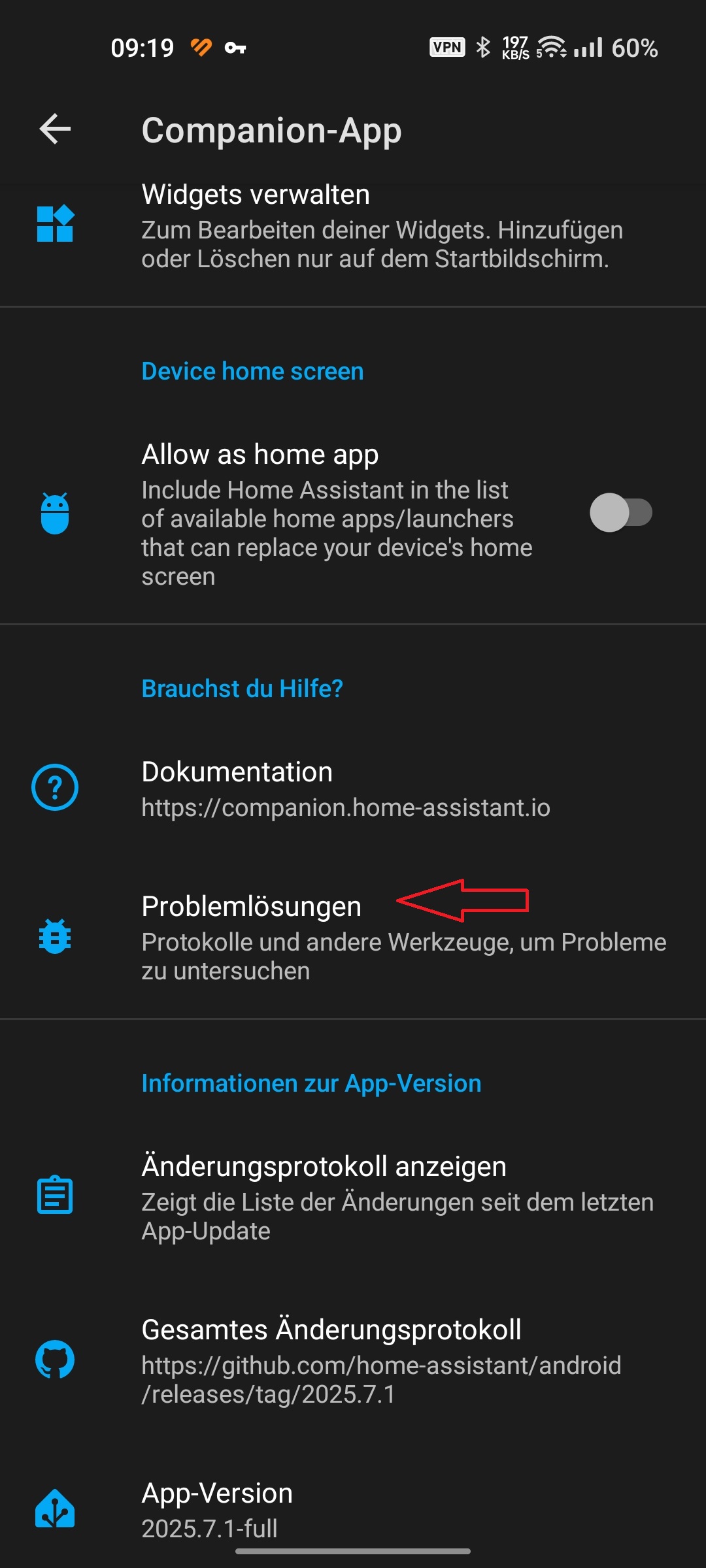This screenshot has height=1568, width=706.
Task: Open the Dokumentation link row
Action: pos(353,789)
